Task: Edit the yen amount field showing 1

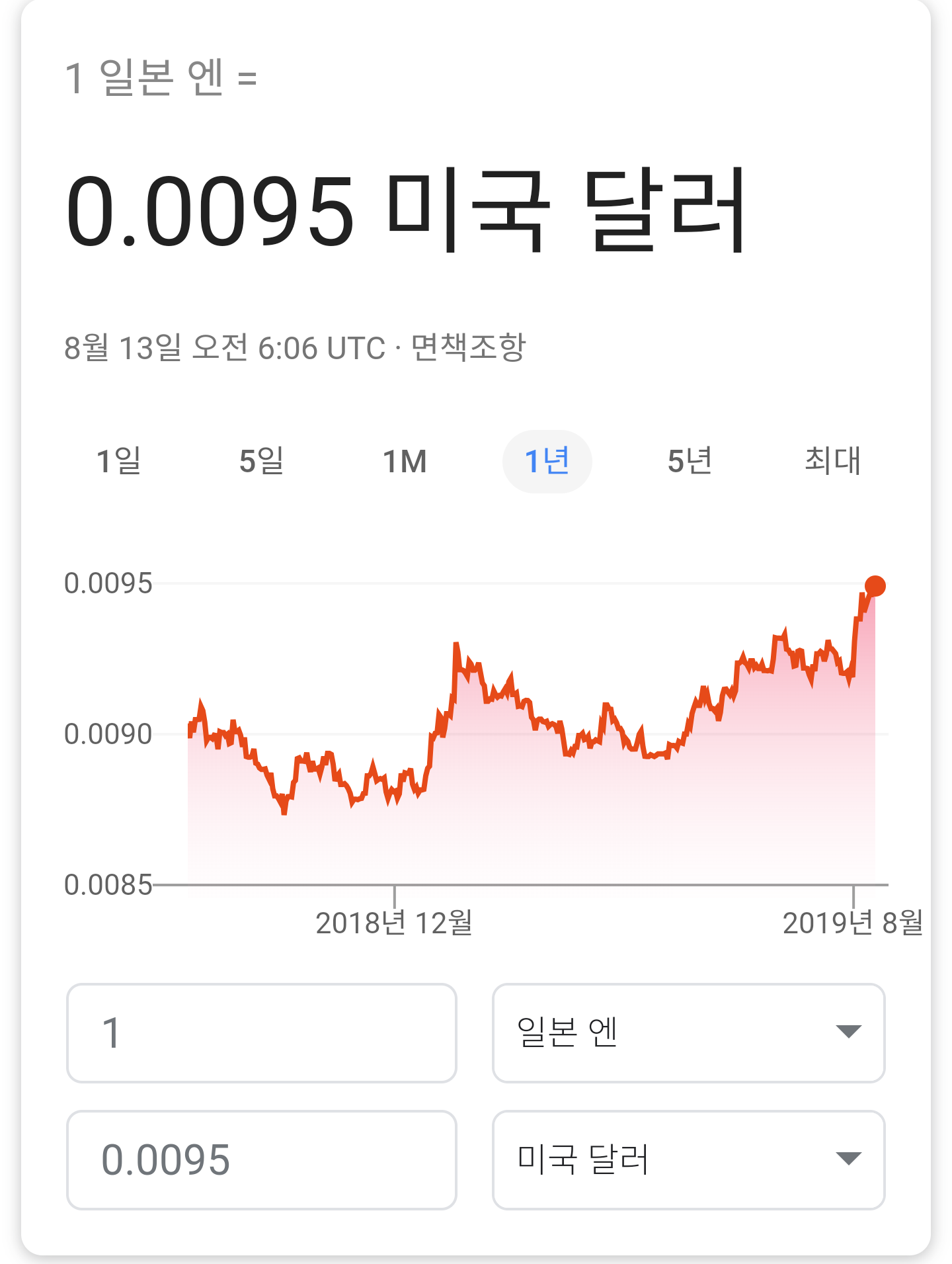Action: click(261, 1032)
